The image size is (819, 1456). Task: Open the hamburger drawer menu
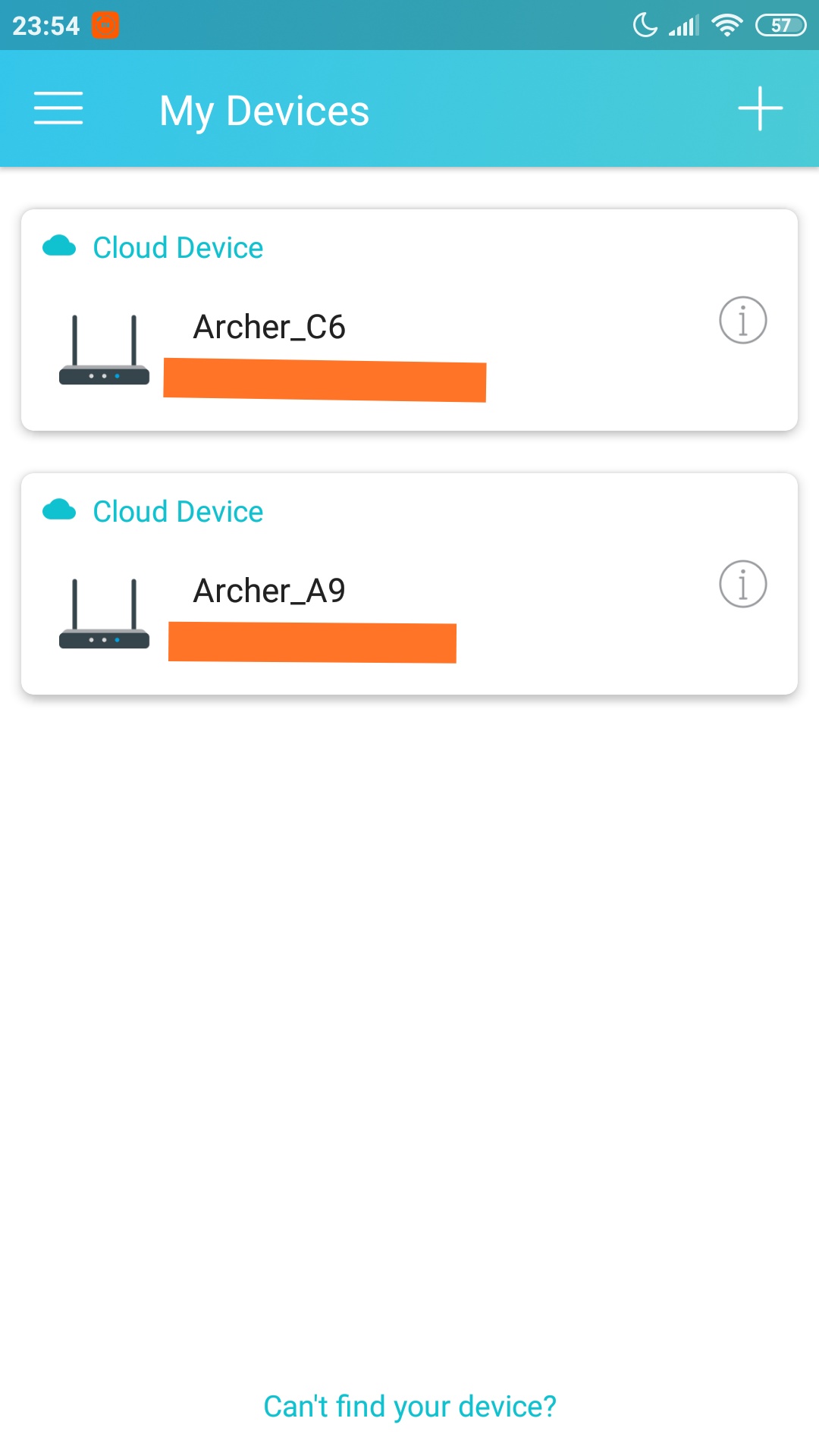point(58,108)
